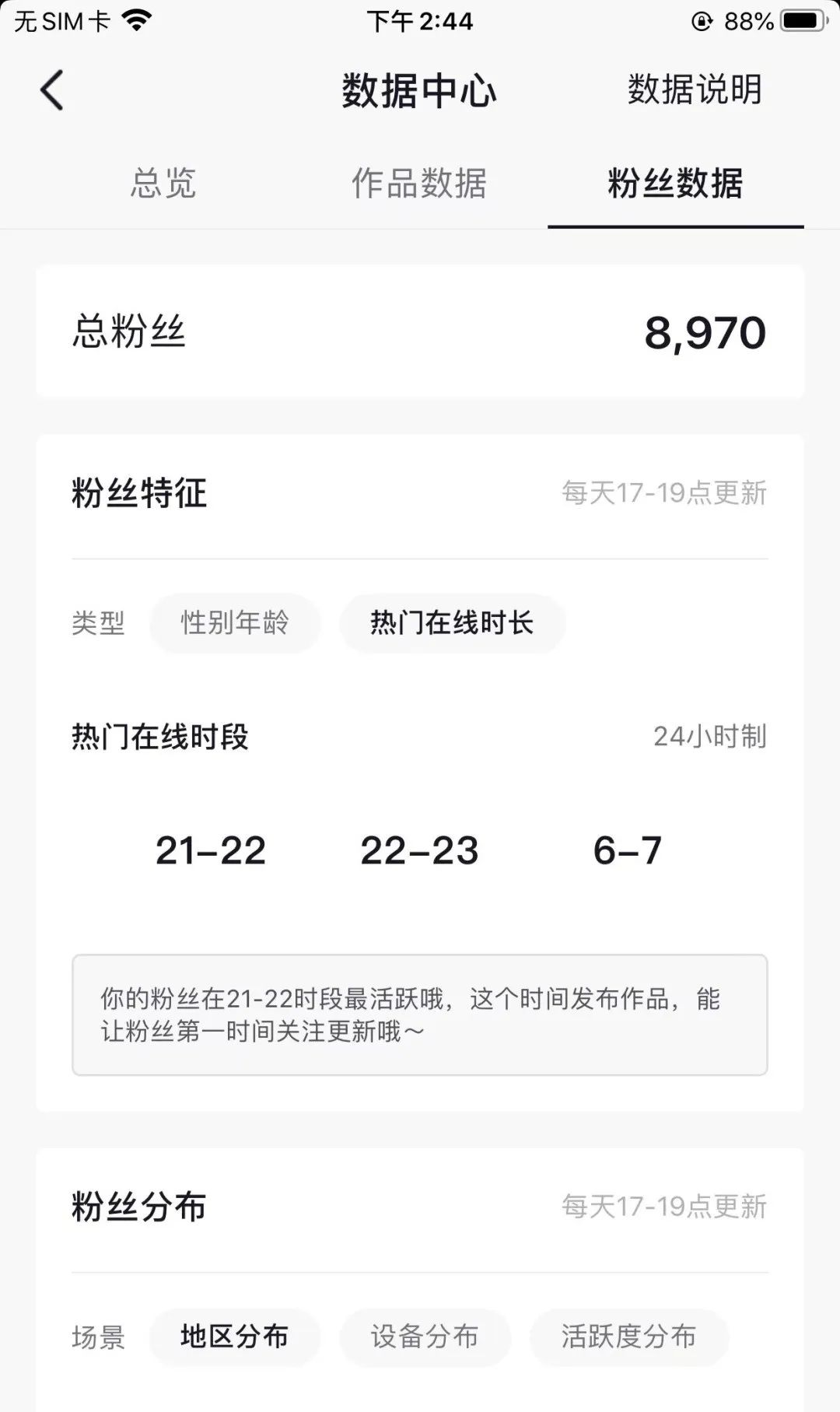
Task: Select the 粉丝数据 tab
Action: [675, 184]
